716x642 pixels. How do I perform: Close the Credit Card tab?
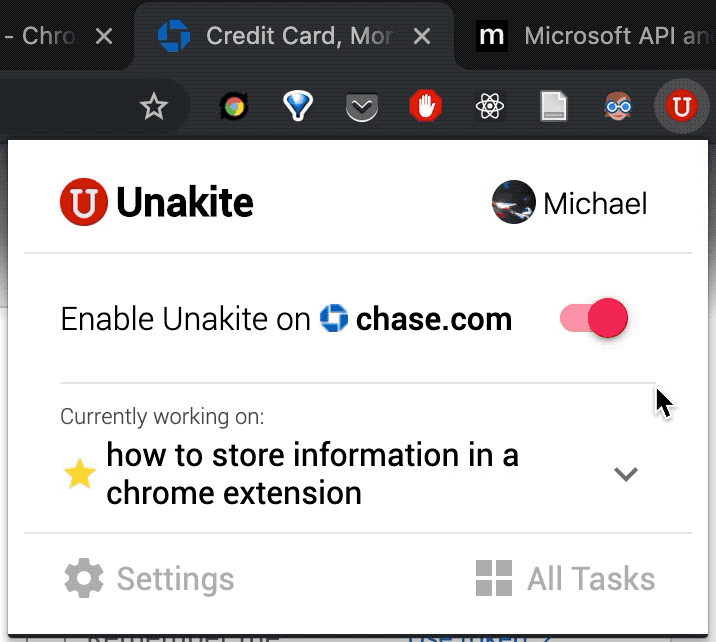[x=422, y=37]
